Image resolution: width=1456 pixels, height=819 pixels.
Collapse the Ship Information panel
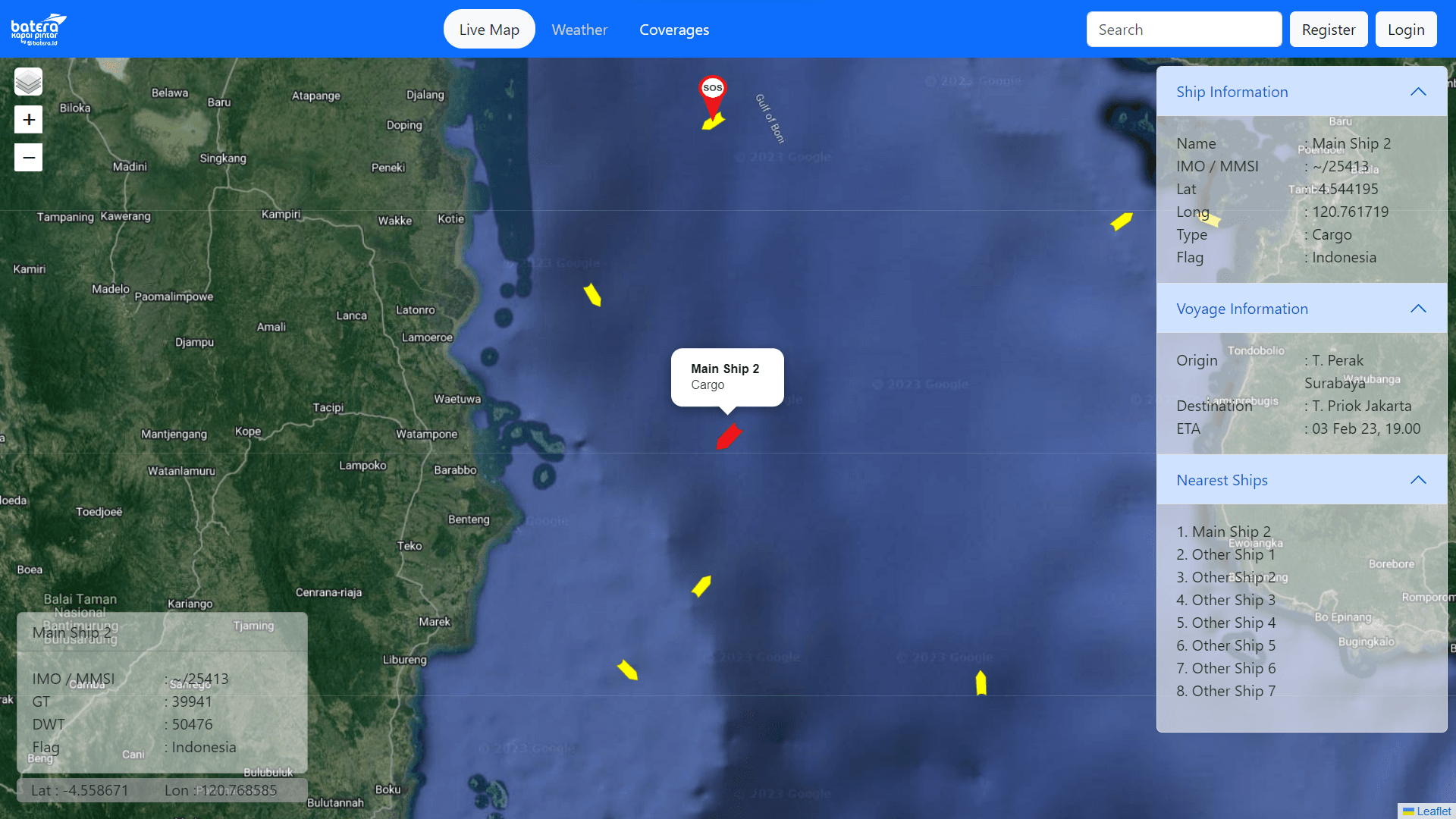coord(1417,92)
